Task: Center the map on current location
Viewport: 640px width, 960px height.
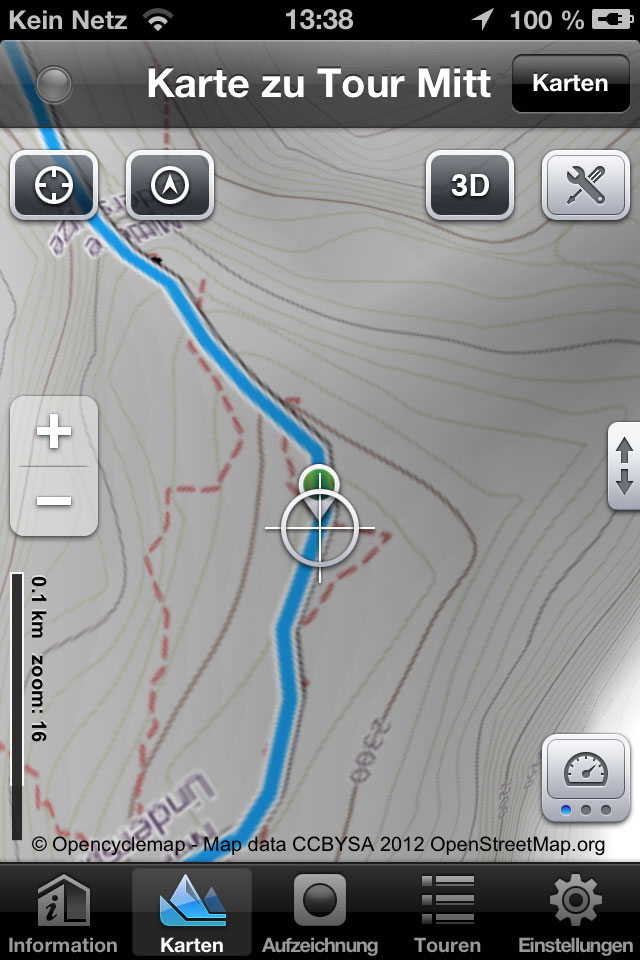Action: 54,185
